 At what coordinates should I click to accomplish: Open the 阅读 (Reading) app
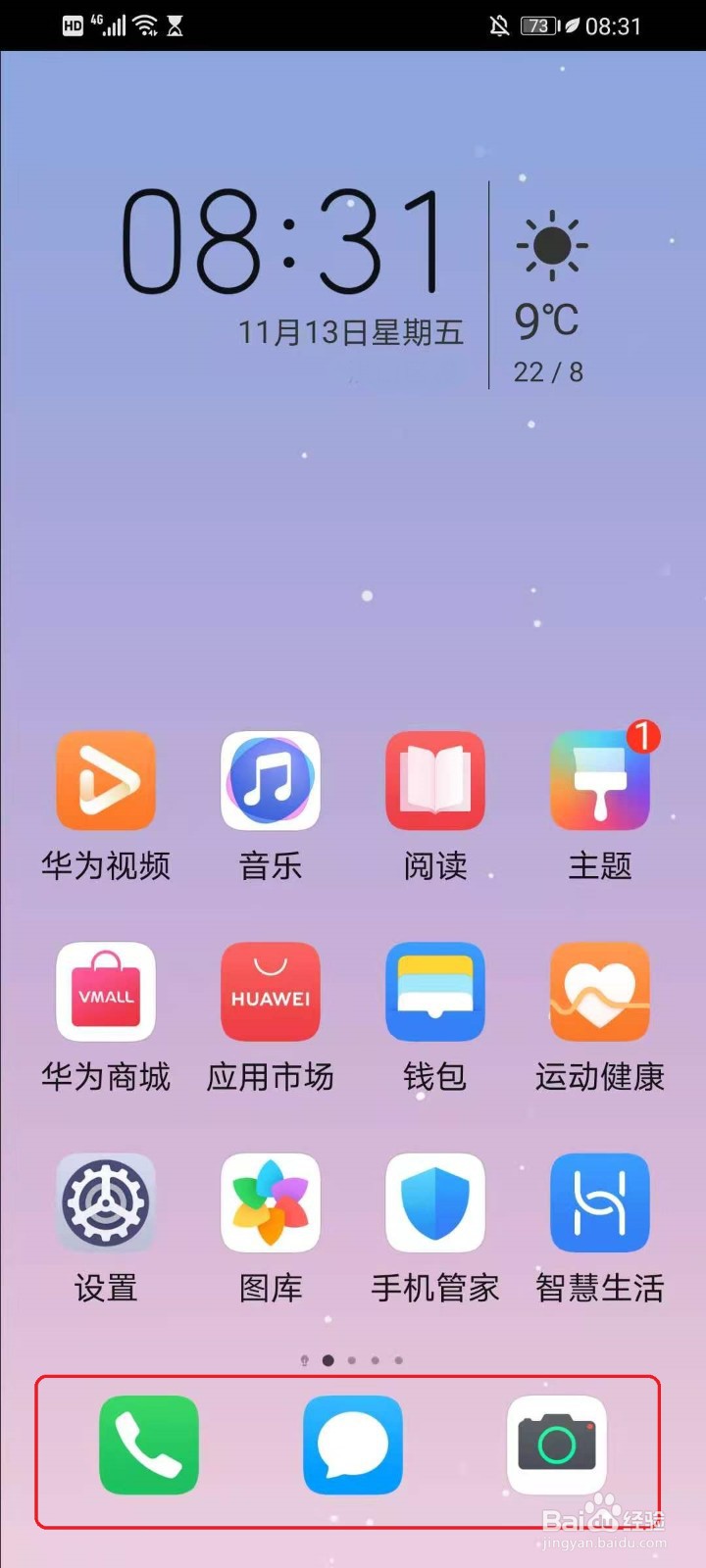(x=435, y=779)
